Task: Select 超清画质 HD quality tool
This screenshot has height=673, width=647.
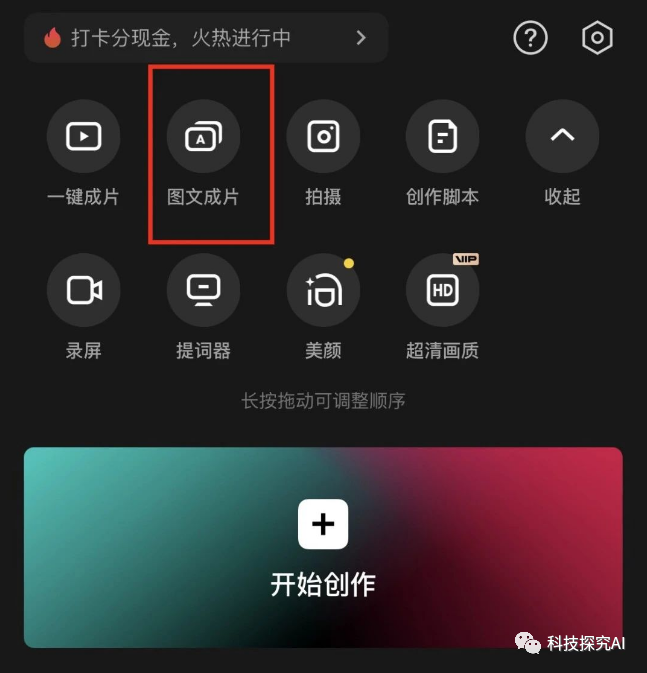Action: [442, 291]
